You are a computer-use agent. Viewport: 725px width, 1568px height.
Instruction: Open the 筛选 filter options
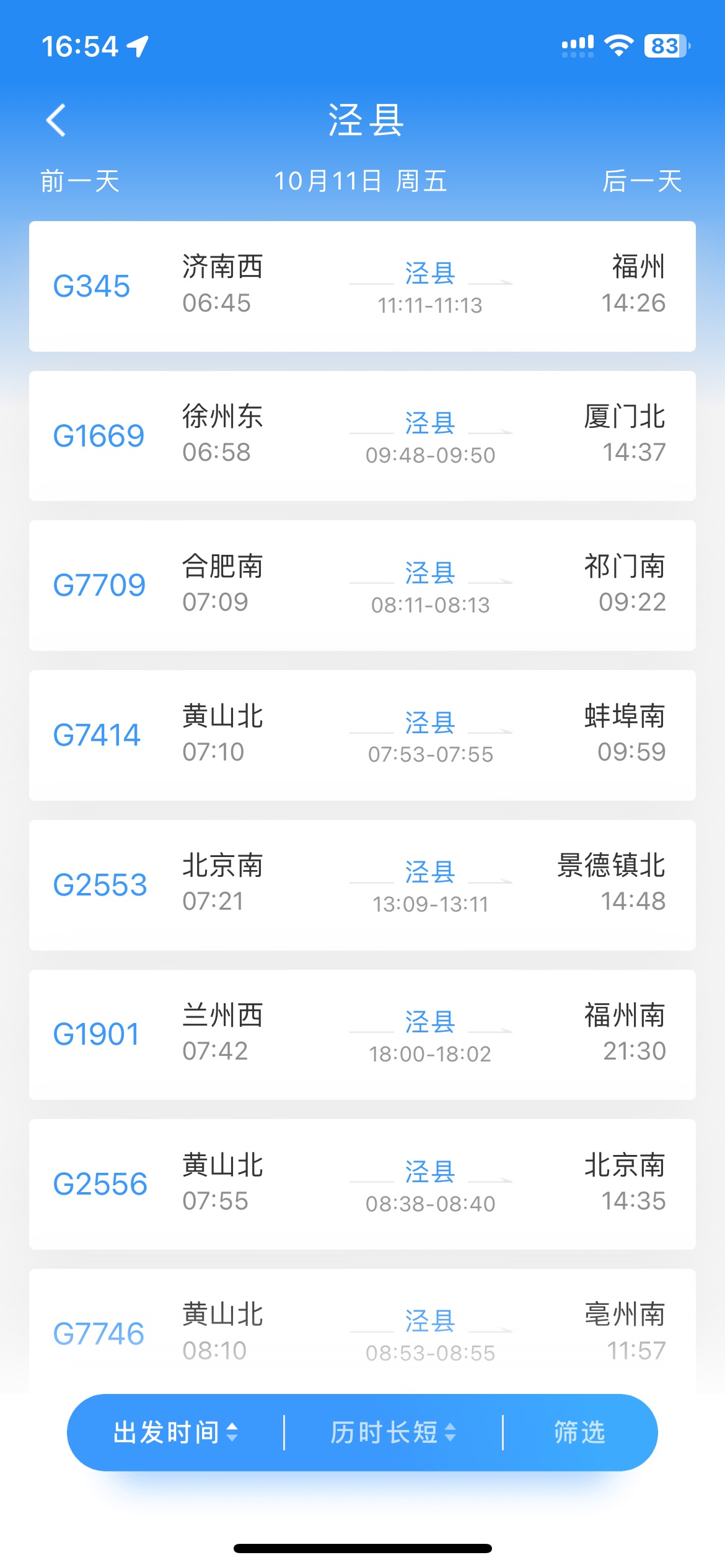tap(579, 1432)
